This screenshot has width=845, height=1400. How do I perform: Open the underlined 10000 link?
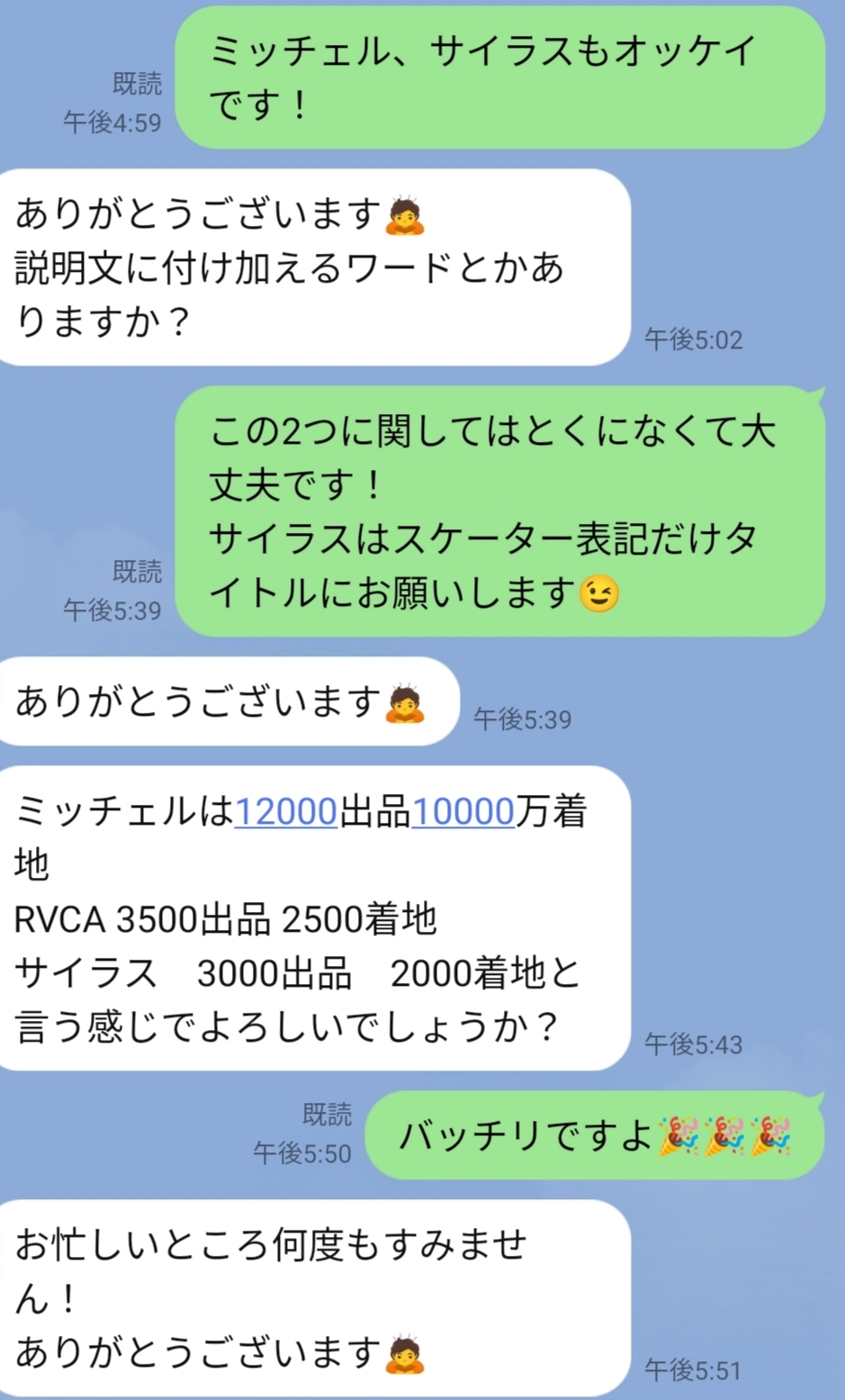463,811
